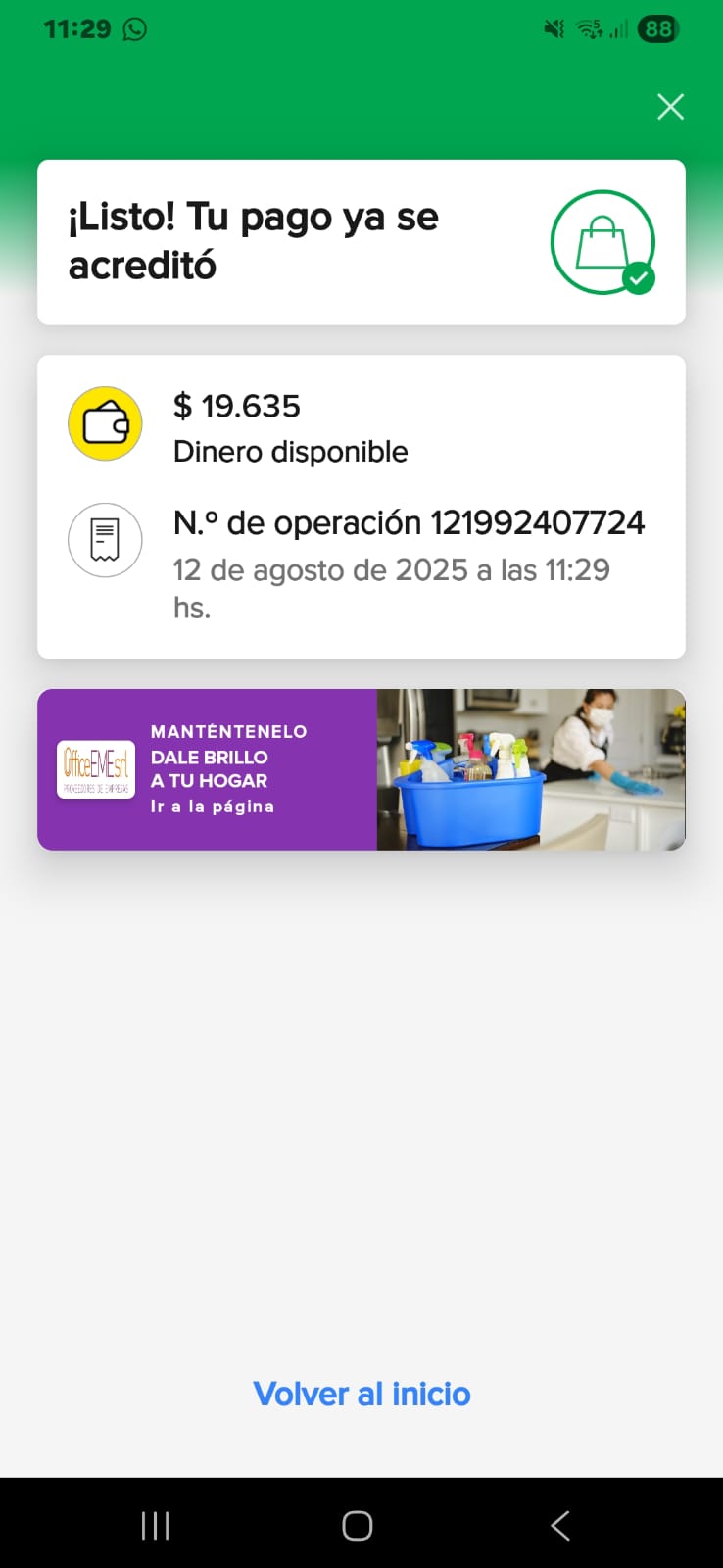
Task: Go back with the system back button
Action: [x=560, y=1525]
